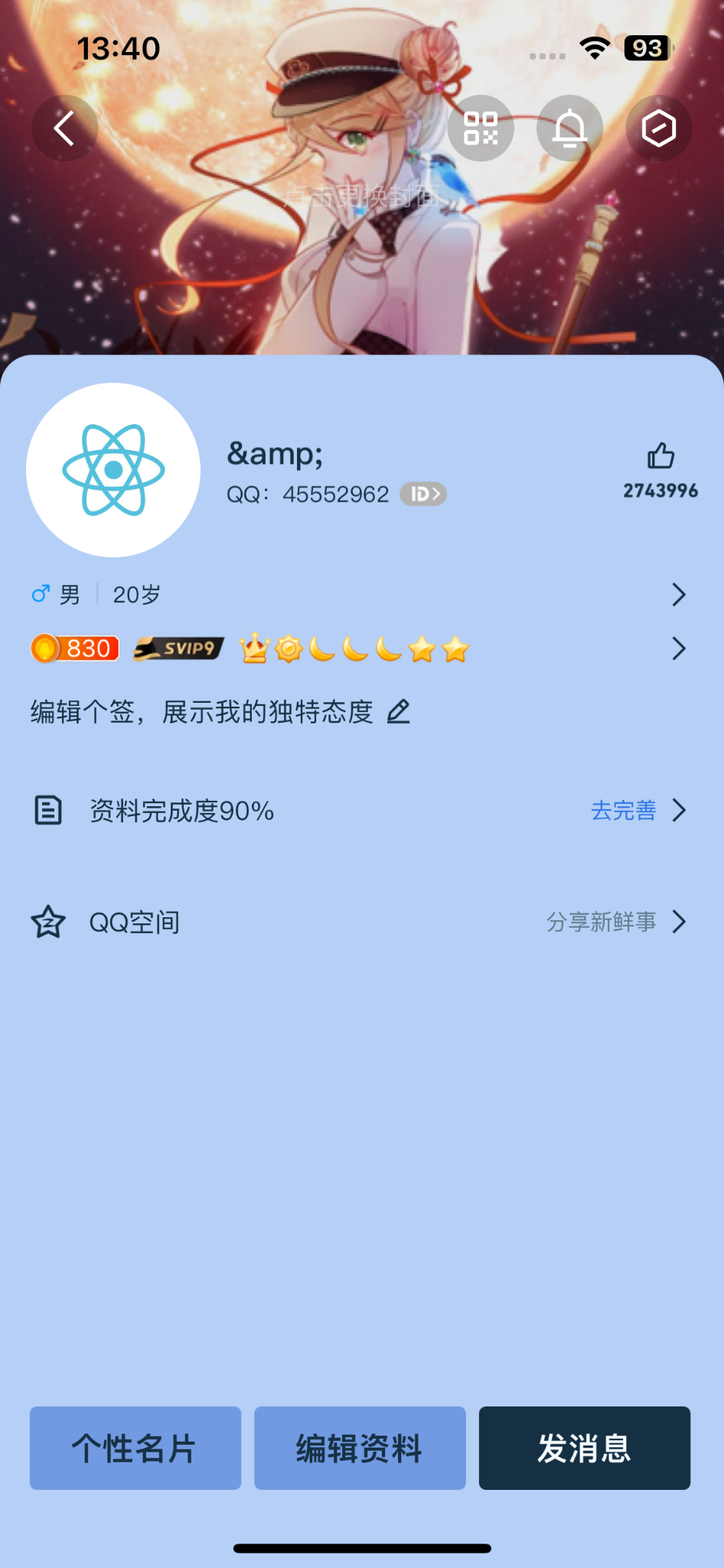Tap the 发消息 button
The height and width of the screenshot is (1568, 724).
(x=584, y=1448)
